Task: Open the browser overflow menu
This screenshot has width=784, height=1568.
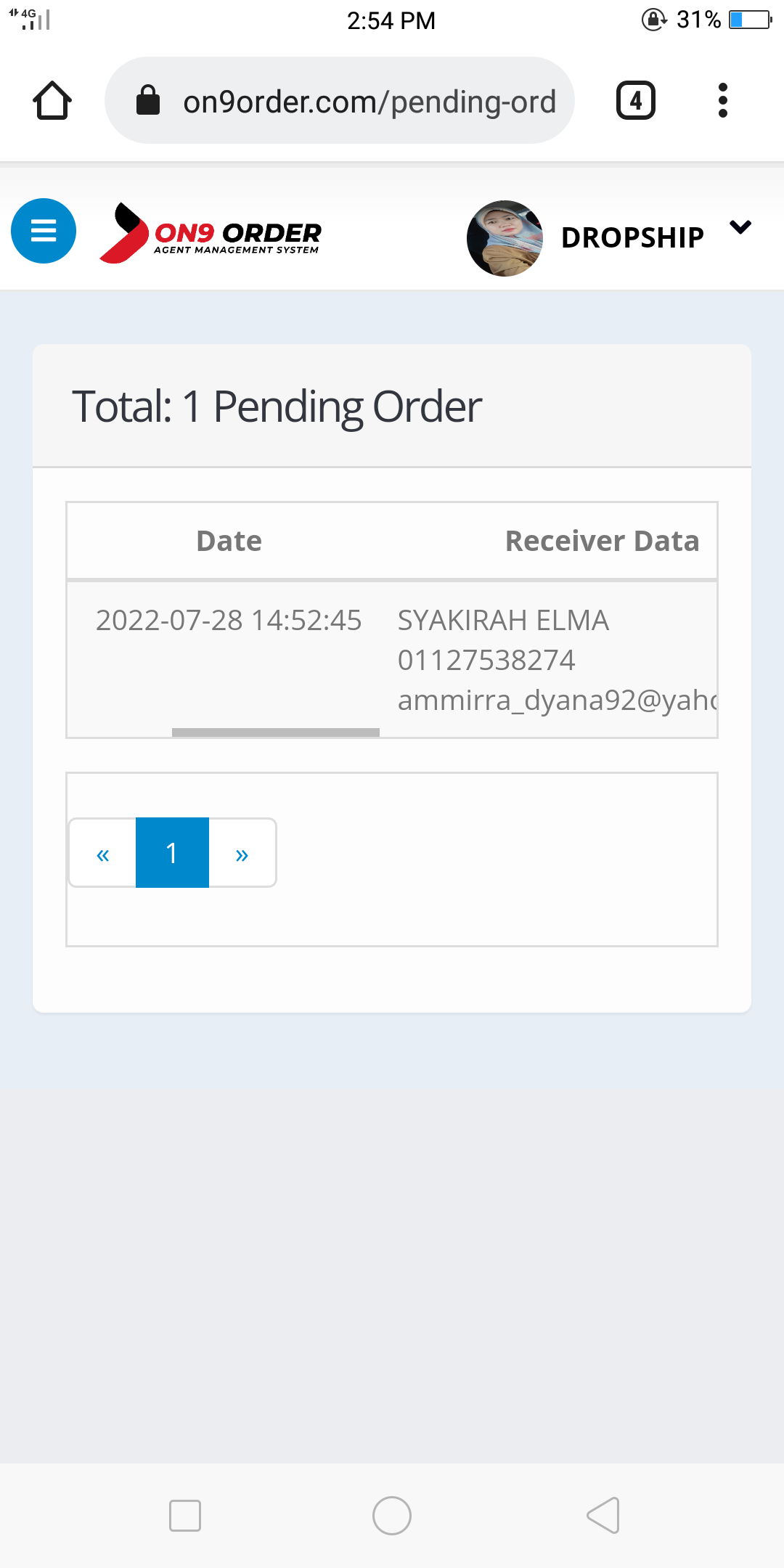Action: point(722,100)
